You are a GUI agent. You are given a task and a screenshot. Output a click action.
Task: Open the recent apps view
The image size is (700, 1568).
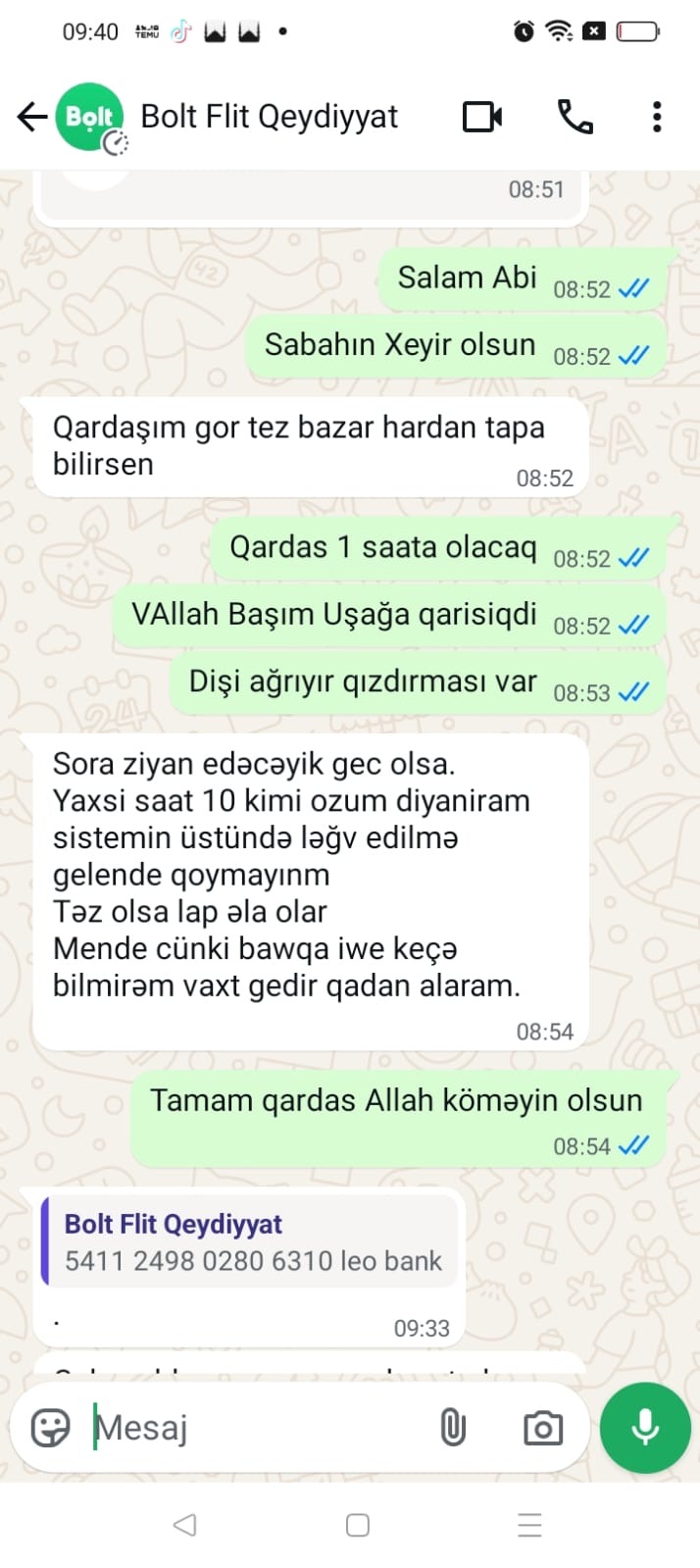point(529,1525)
